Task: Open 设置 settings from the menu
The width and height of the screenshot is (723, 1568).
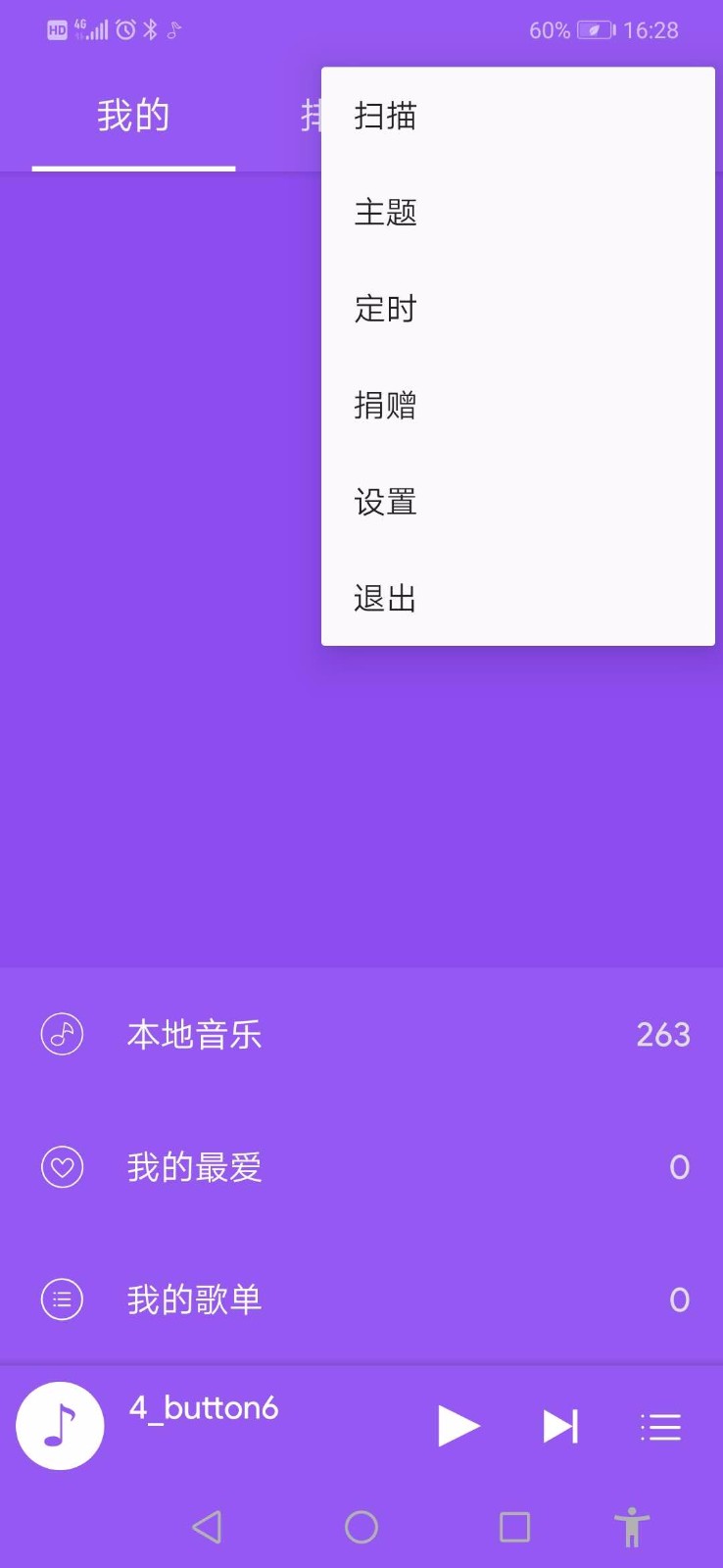Action: pyautogui.click(x=383, y=502)
